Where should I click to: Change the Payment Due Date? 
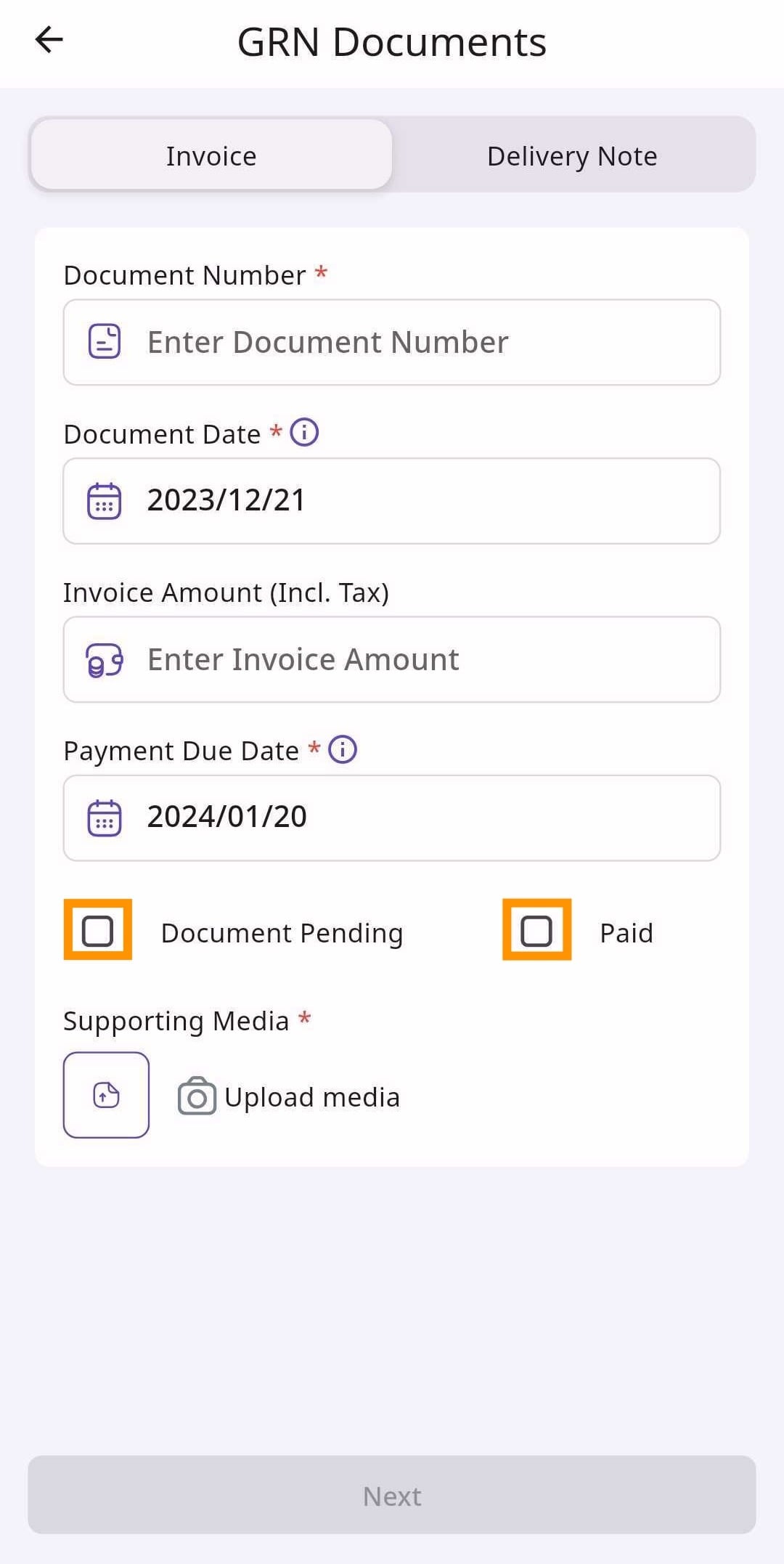(392, 818)
